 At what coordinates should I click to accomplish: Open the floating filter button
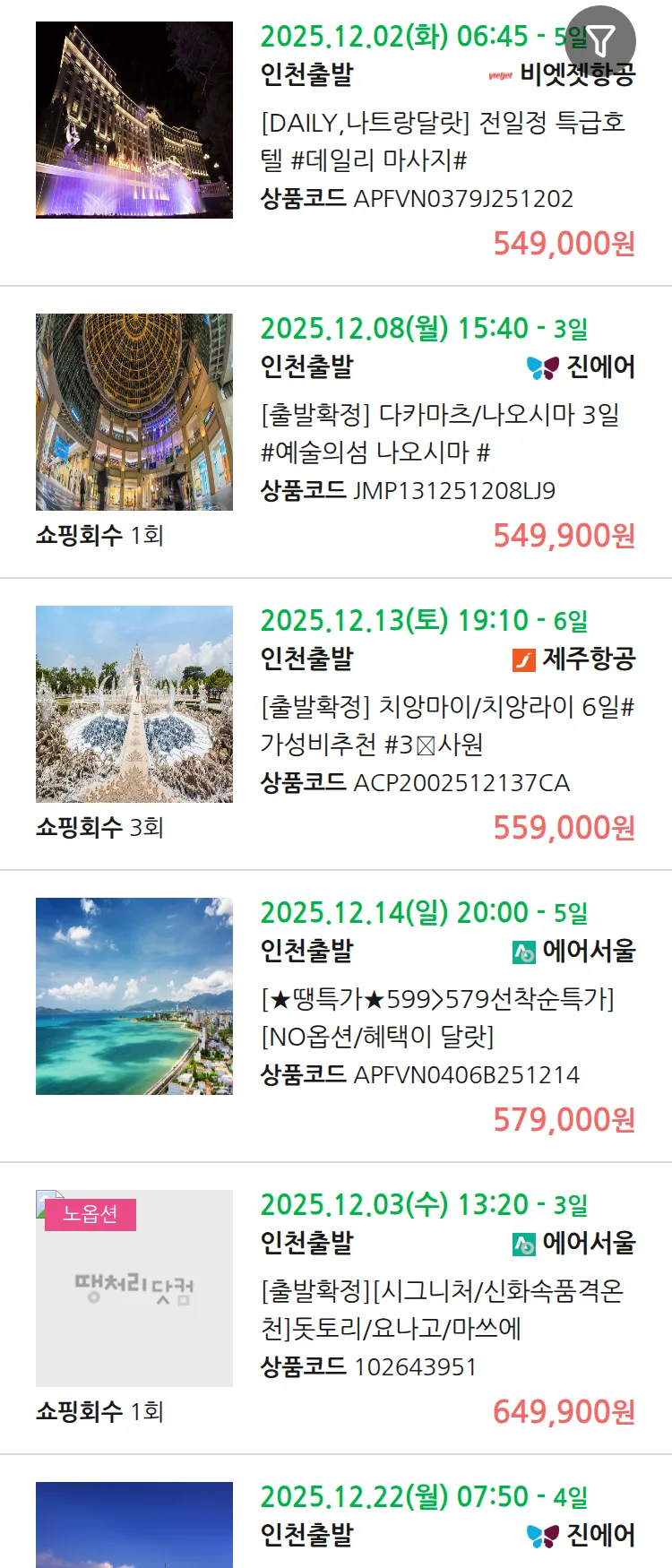(x=601, y=40)
